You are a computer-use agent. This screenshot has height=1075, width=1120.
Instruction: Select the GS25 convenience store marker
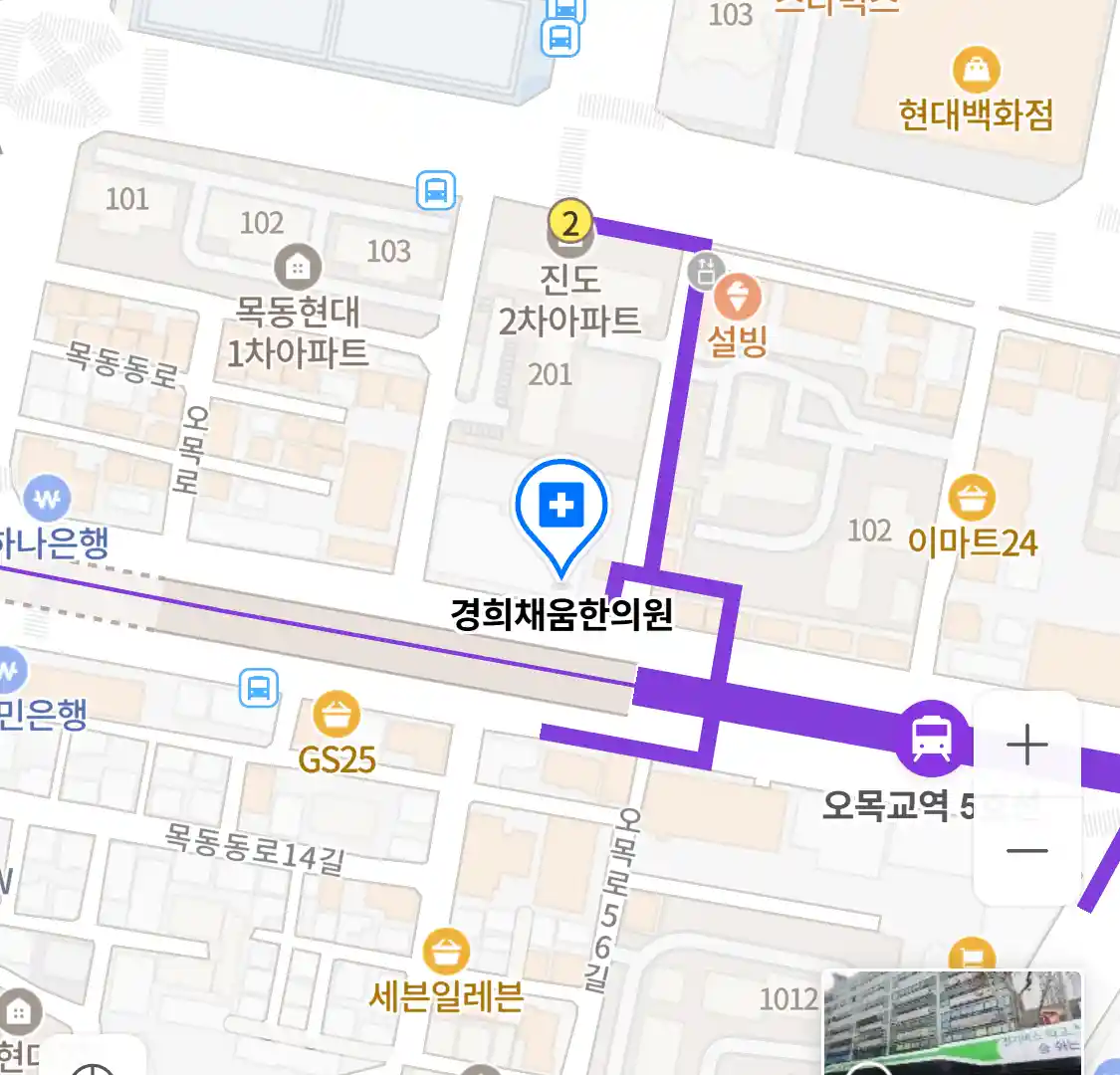(336, 714)
